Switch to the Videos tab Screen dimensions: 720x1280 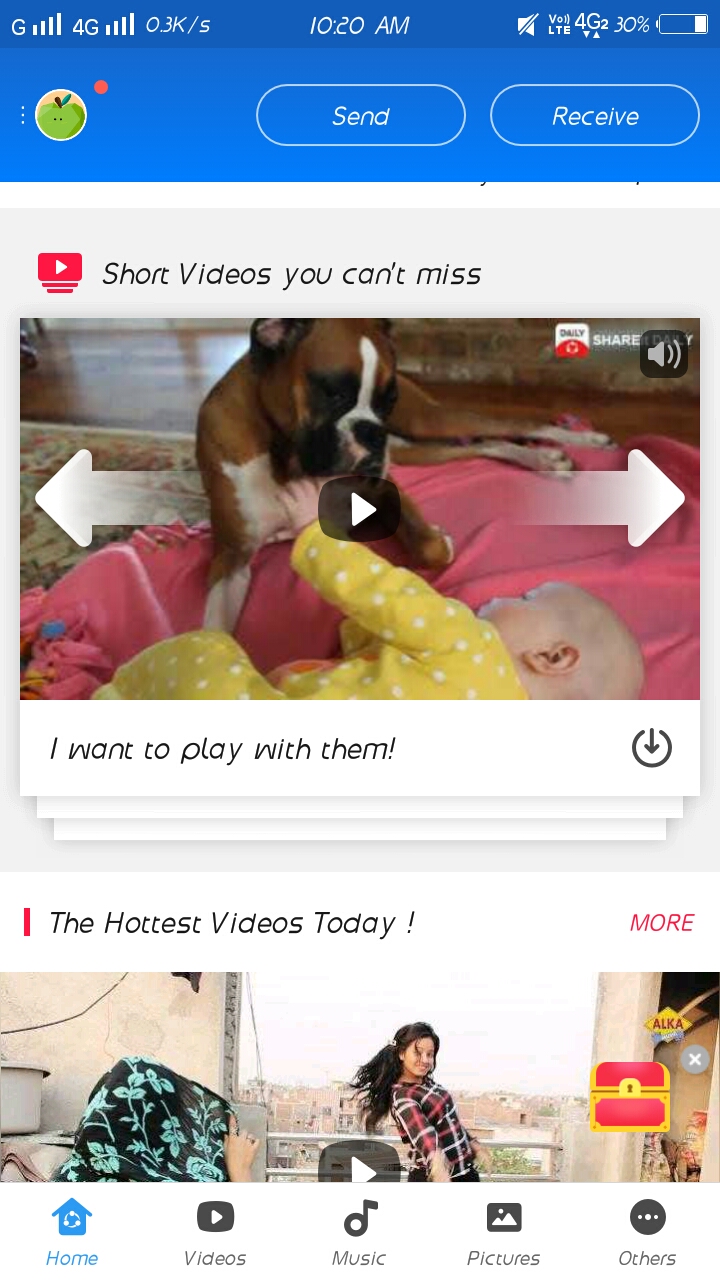tap(215, 1233)
